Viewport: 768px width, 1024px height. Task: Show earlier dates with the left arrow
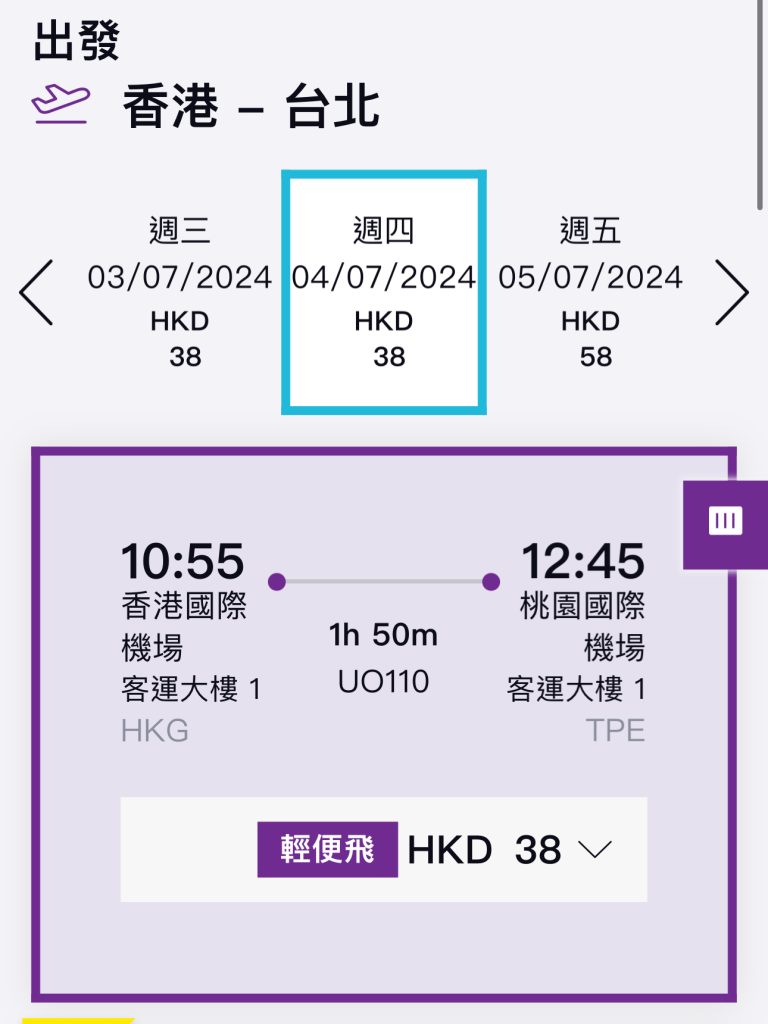coord(36,292)
